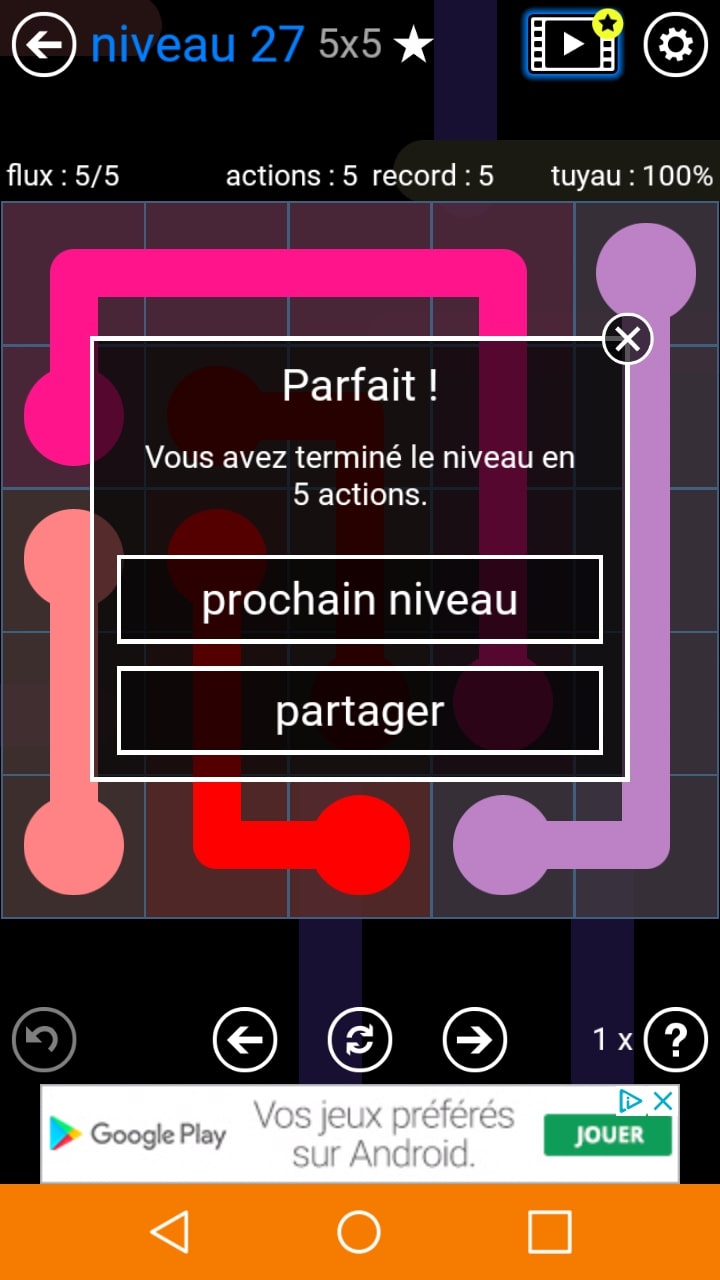Open recent apps from navigation bar
Viewport: 720px width, 1280px height.
[x=549, y=1232]
